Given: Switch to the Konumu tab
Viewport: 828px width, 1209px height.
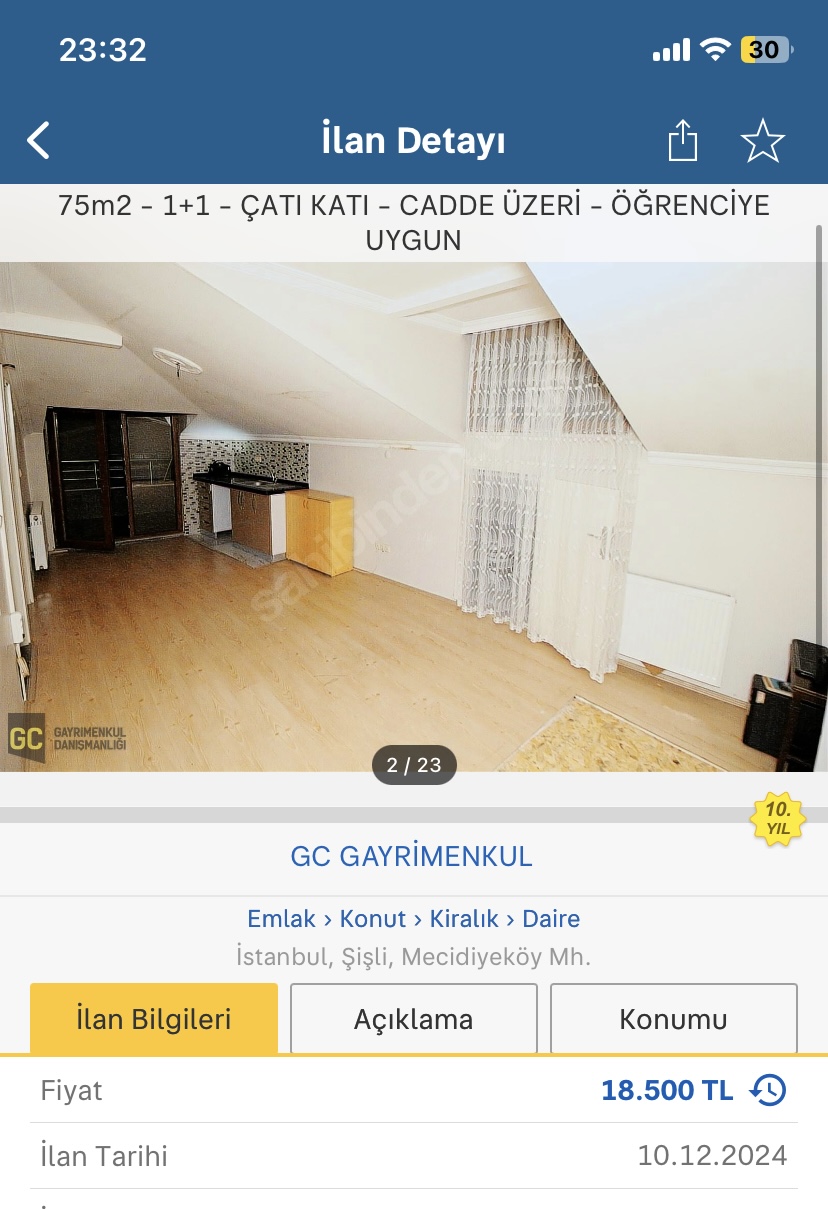Looking at the screenshot, I should pyautogui.click(x=673, y=1019).
